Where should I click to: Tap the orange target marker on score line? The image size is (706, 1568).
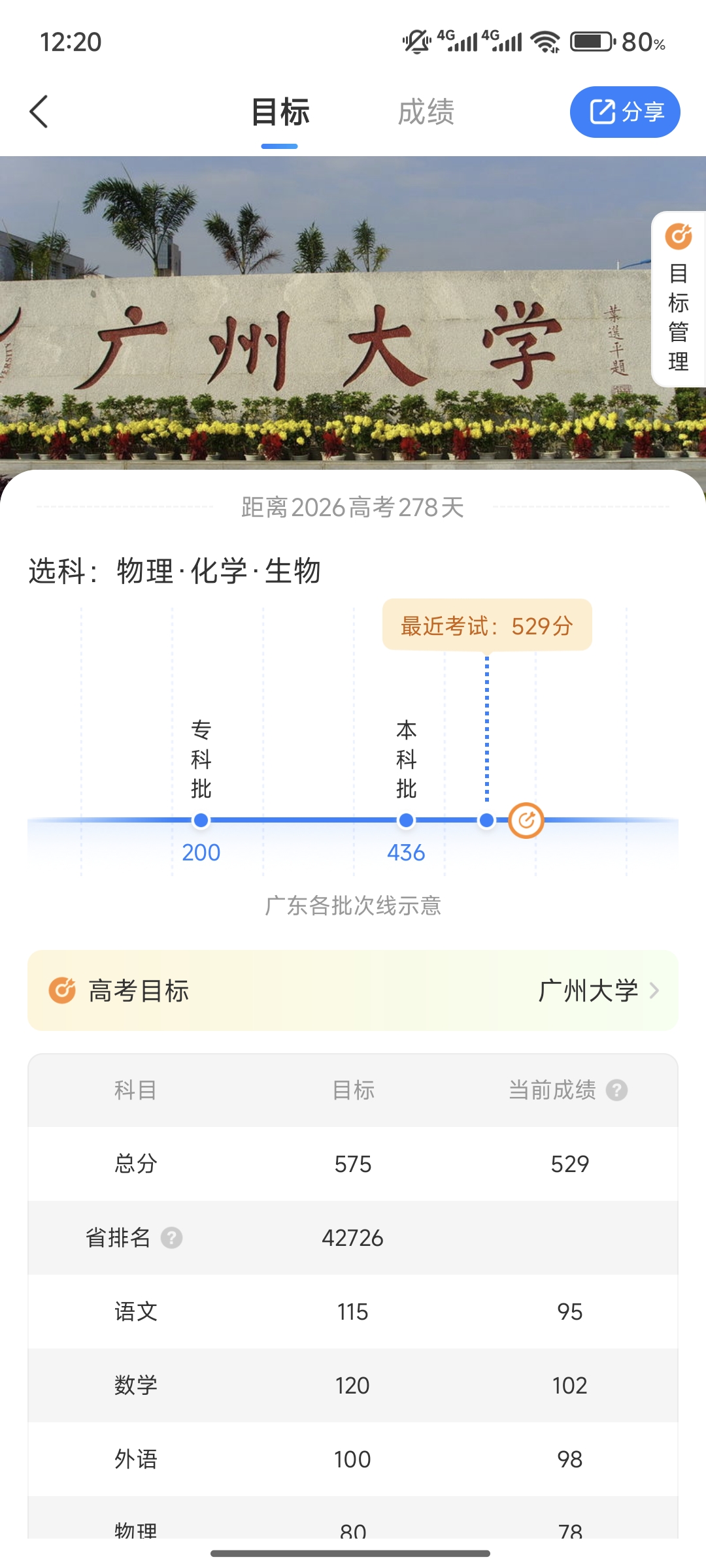pos(526,820)
